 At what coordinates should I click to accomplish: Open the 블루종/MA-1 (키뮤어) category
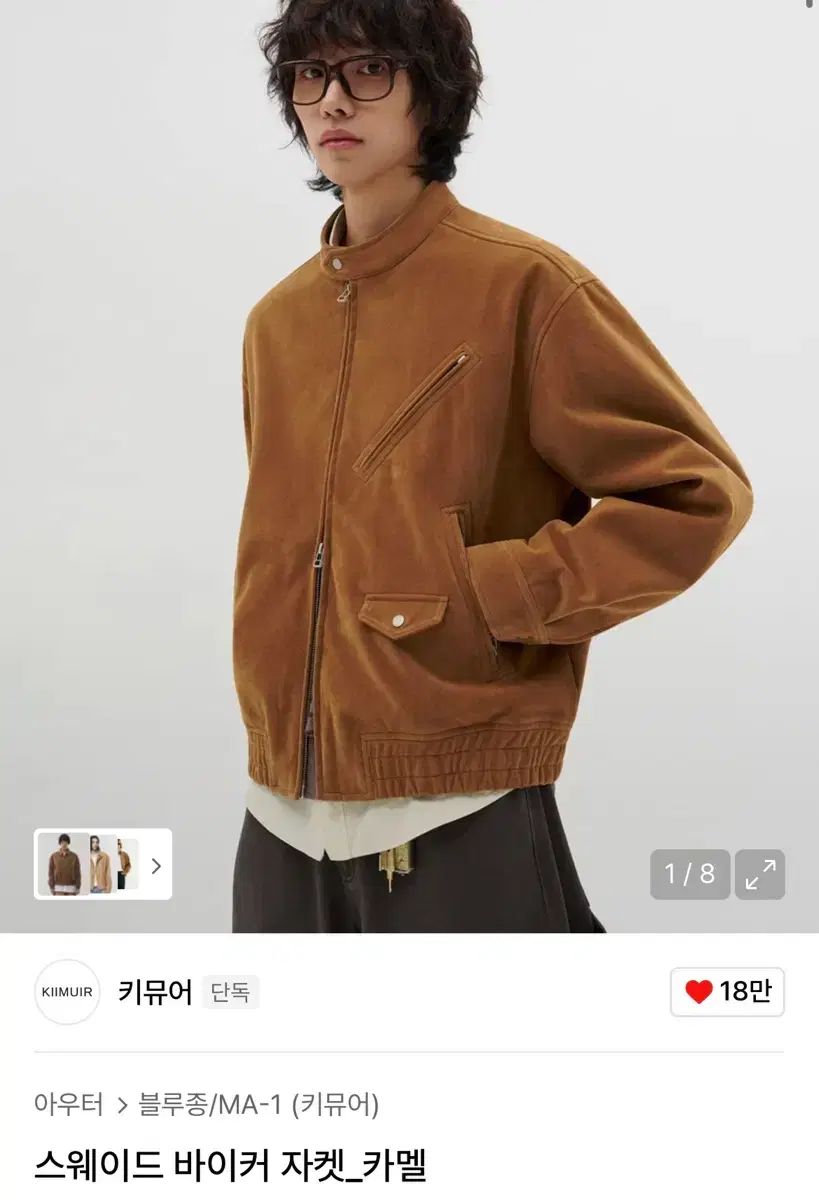[258, 1104]
